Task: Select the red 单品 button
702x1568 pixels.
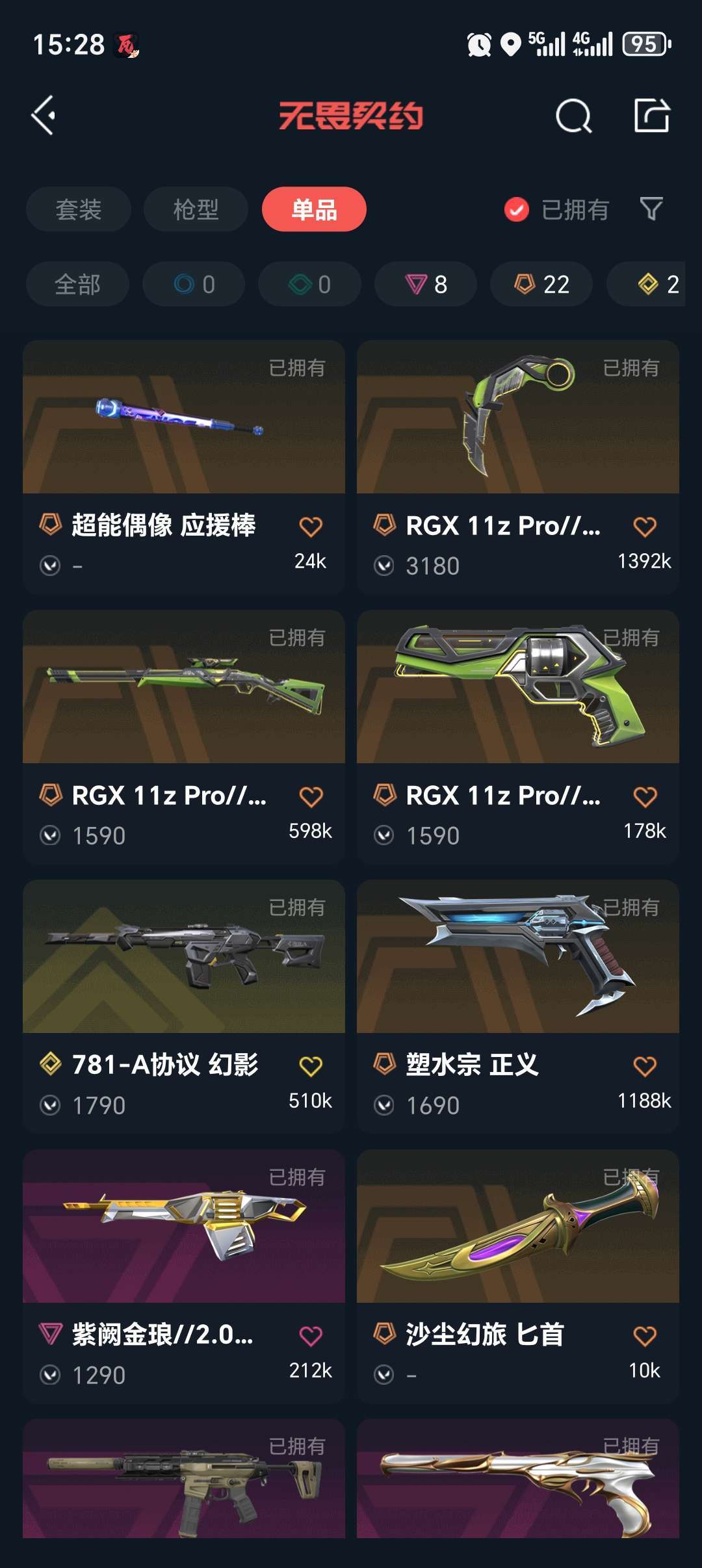Action: click(313, 209)
